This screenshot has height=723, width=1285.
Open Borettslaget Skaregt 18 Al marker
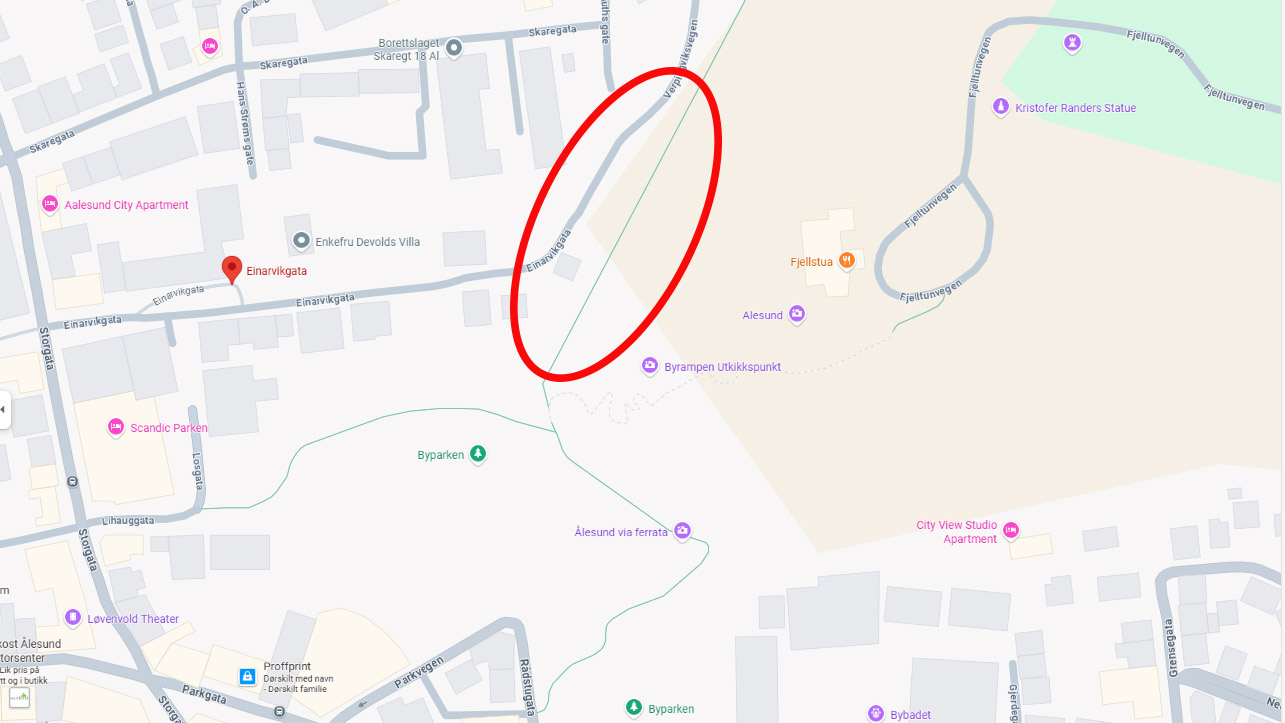[x=453, y=47]
